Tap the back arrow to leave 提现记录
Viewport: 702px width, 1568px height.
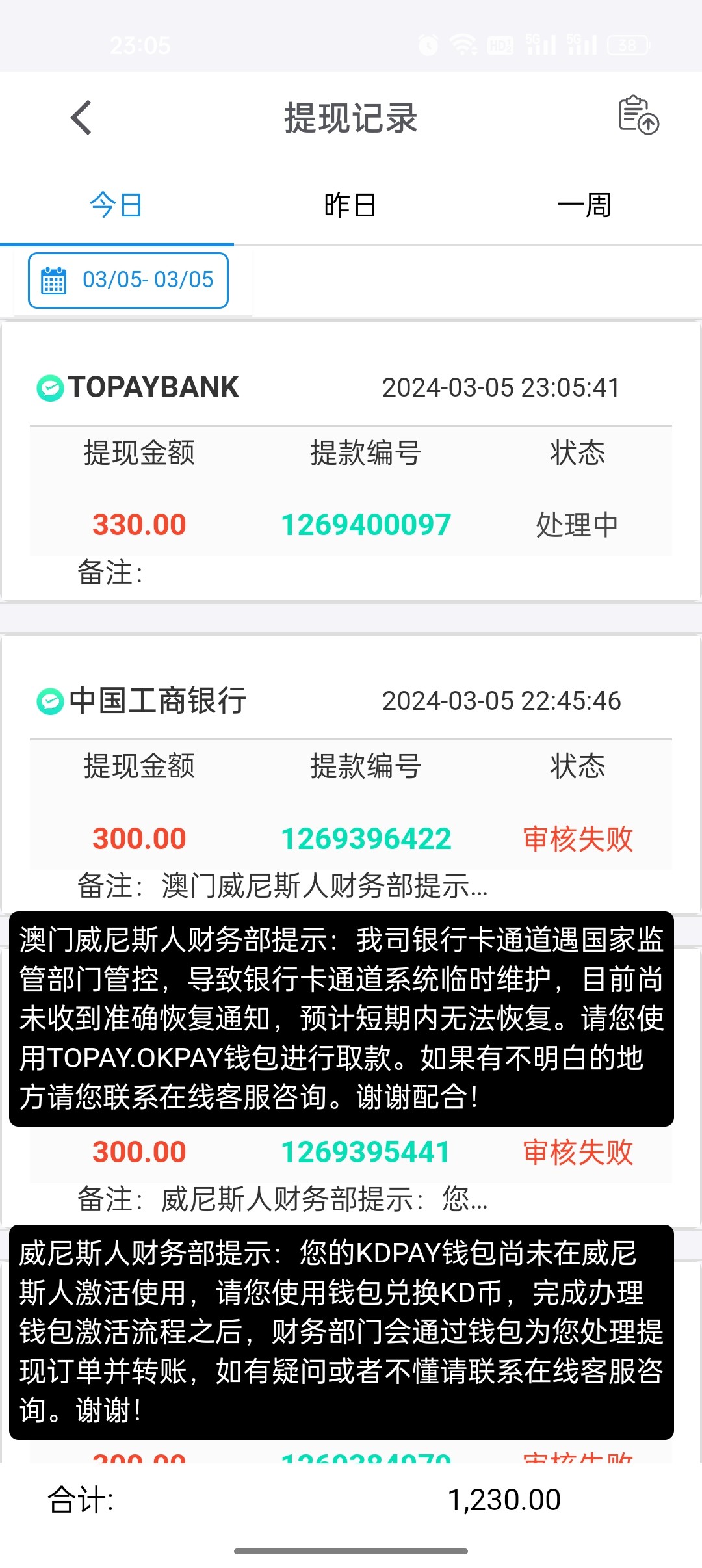78,118
